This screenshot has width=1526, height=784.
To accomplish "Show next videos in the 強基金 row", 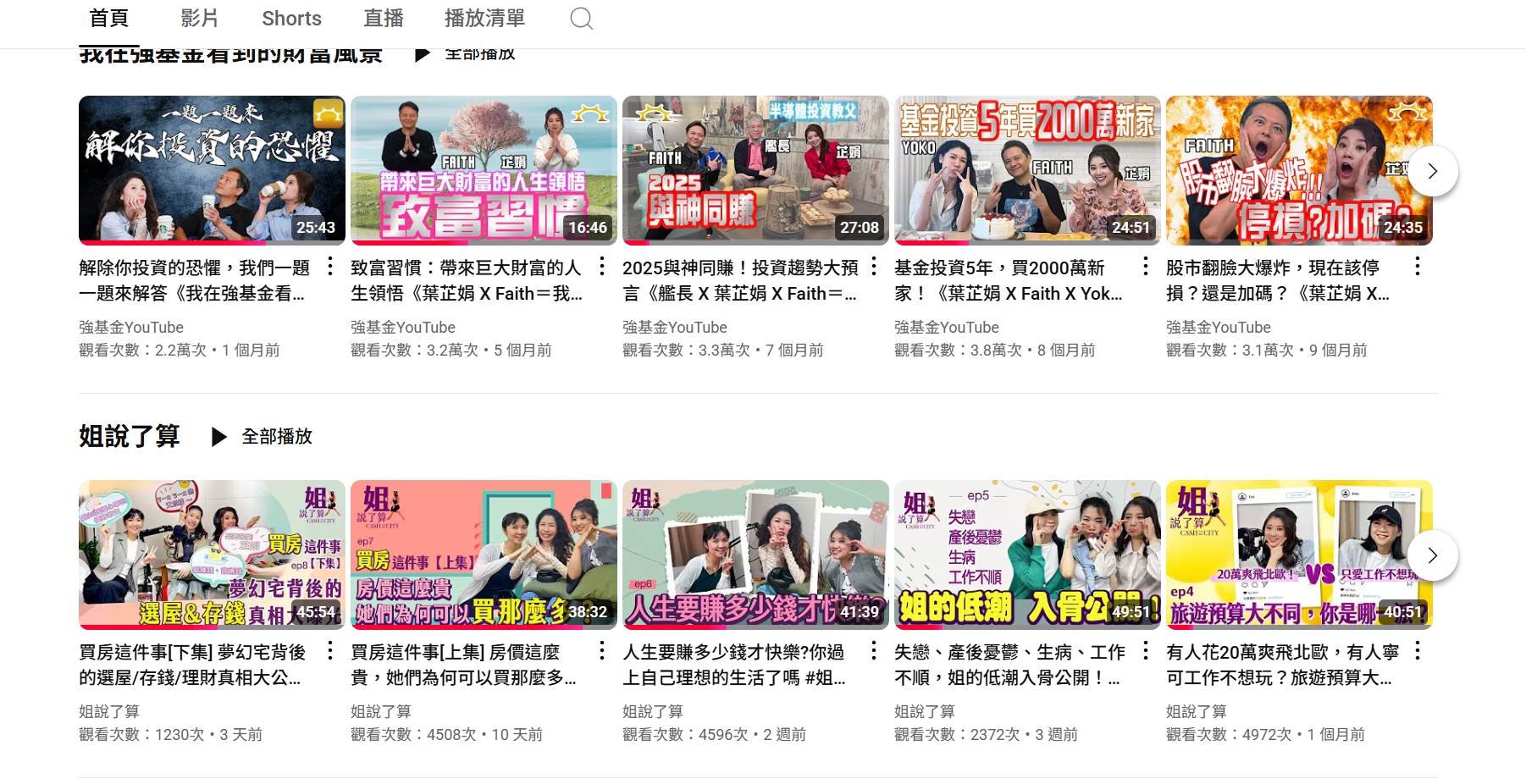I will [x=1432, y=171].
